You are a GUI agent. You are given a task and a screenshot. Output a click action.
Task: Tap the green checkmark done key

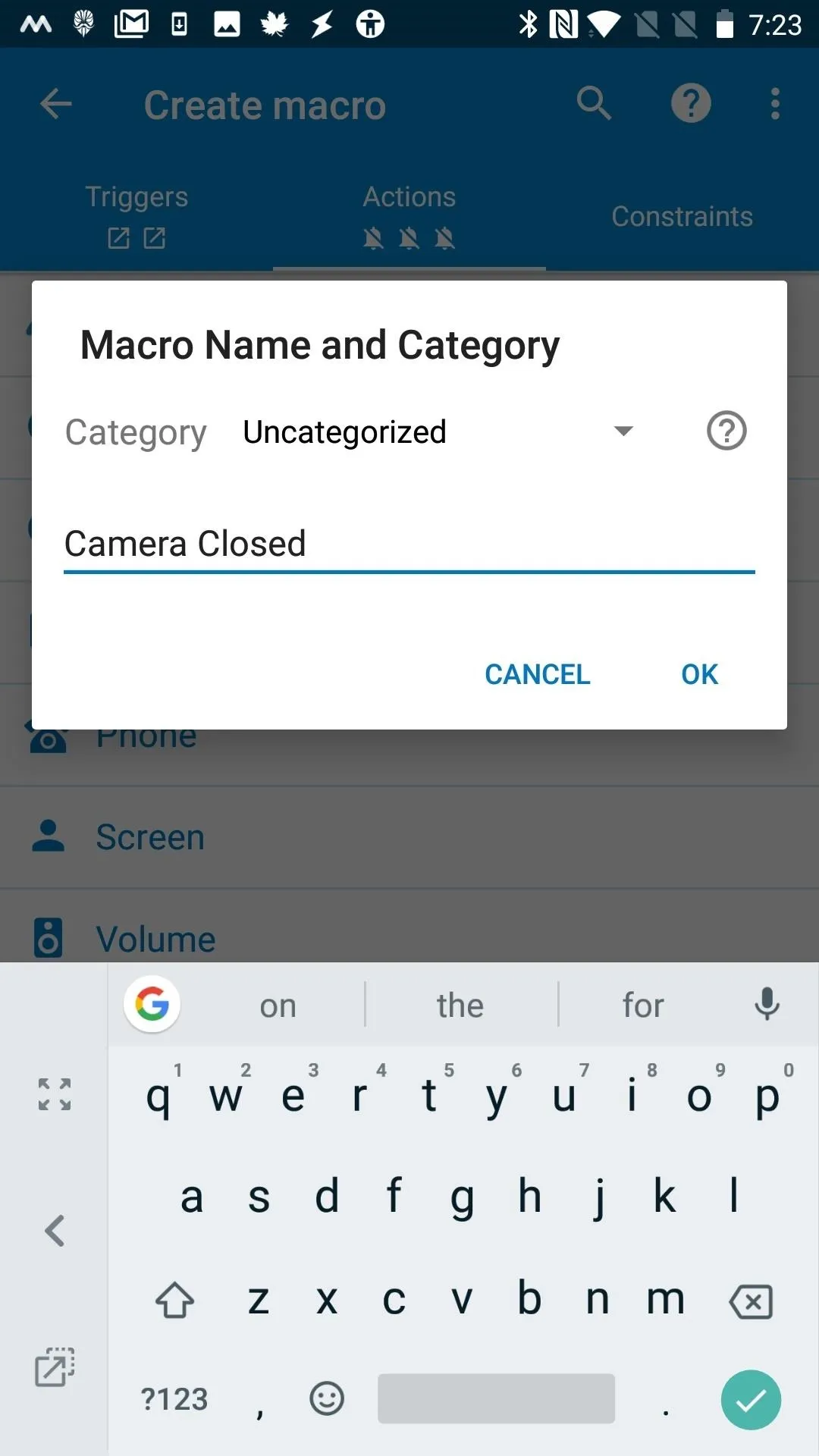point(751,1400)
